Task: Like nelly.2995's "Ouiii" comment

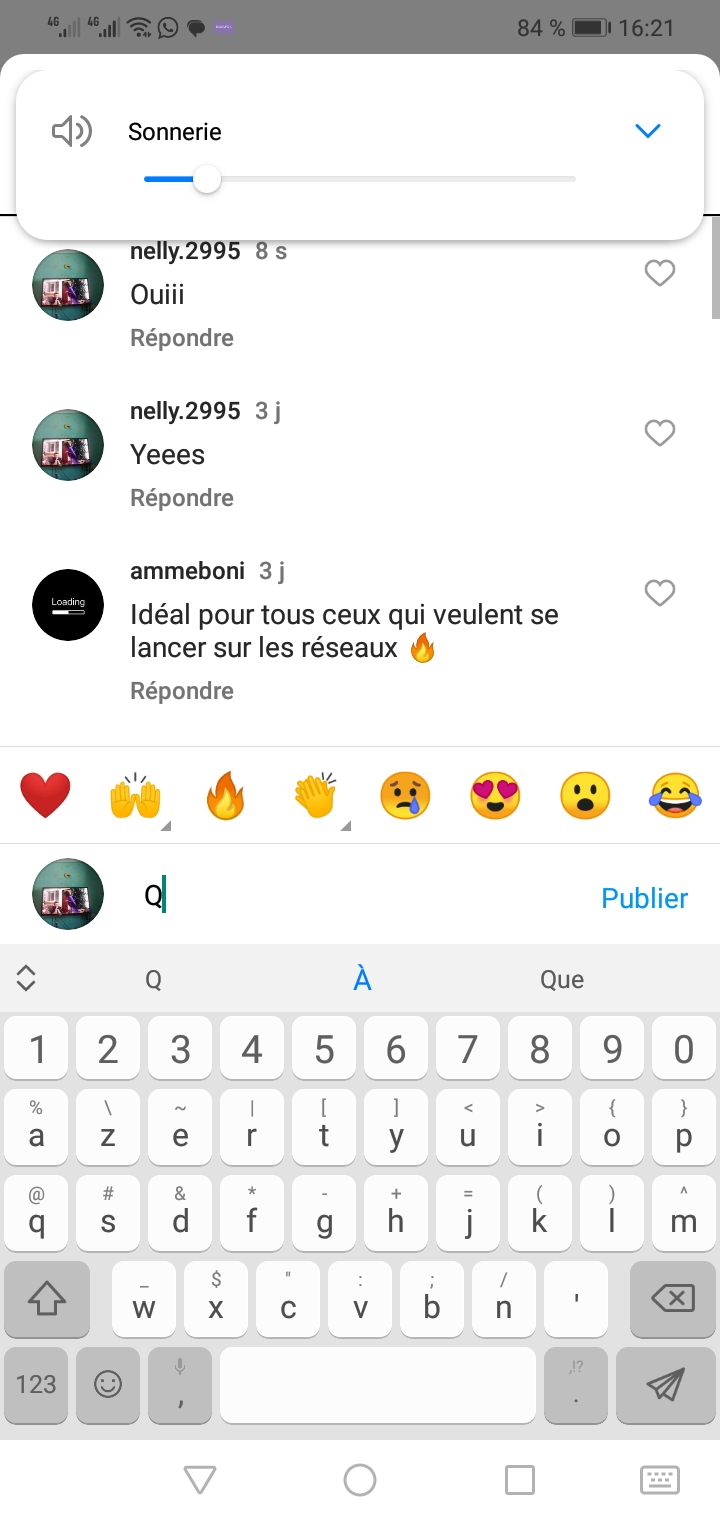Action: (659, 273)
